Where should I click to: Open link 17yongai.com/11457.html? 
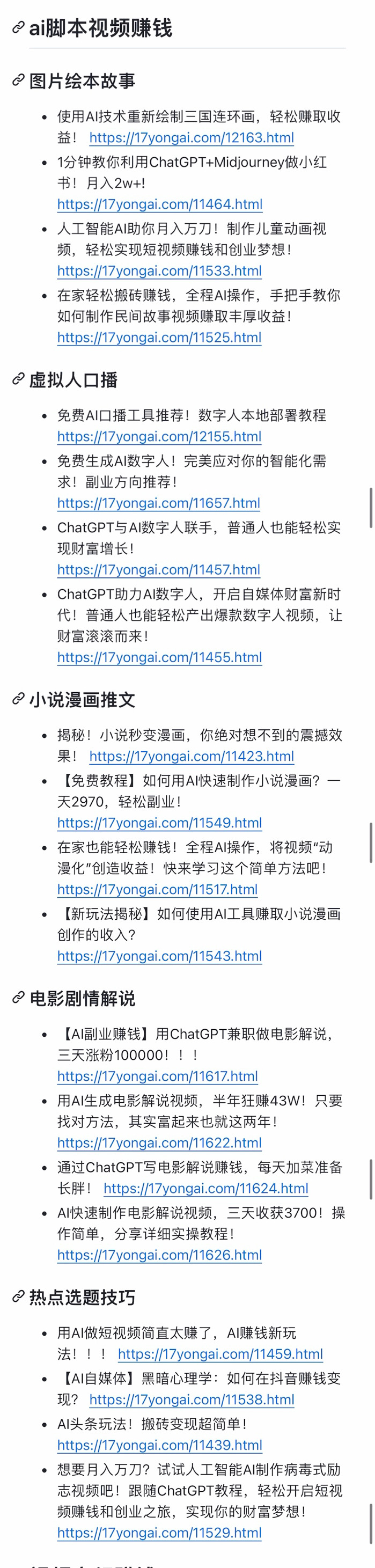pos(159,570)
